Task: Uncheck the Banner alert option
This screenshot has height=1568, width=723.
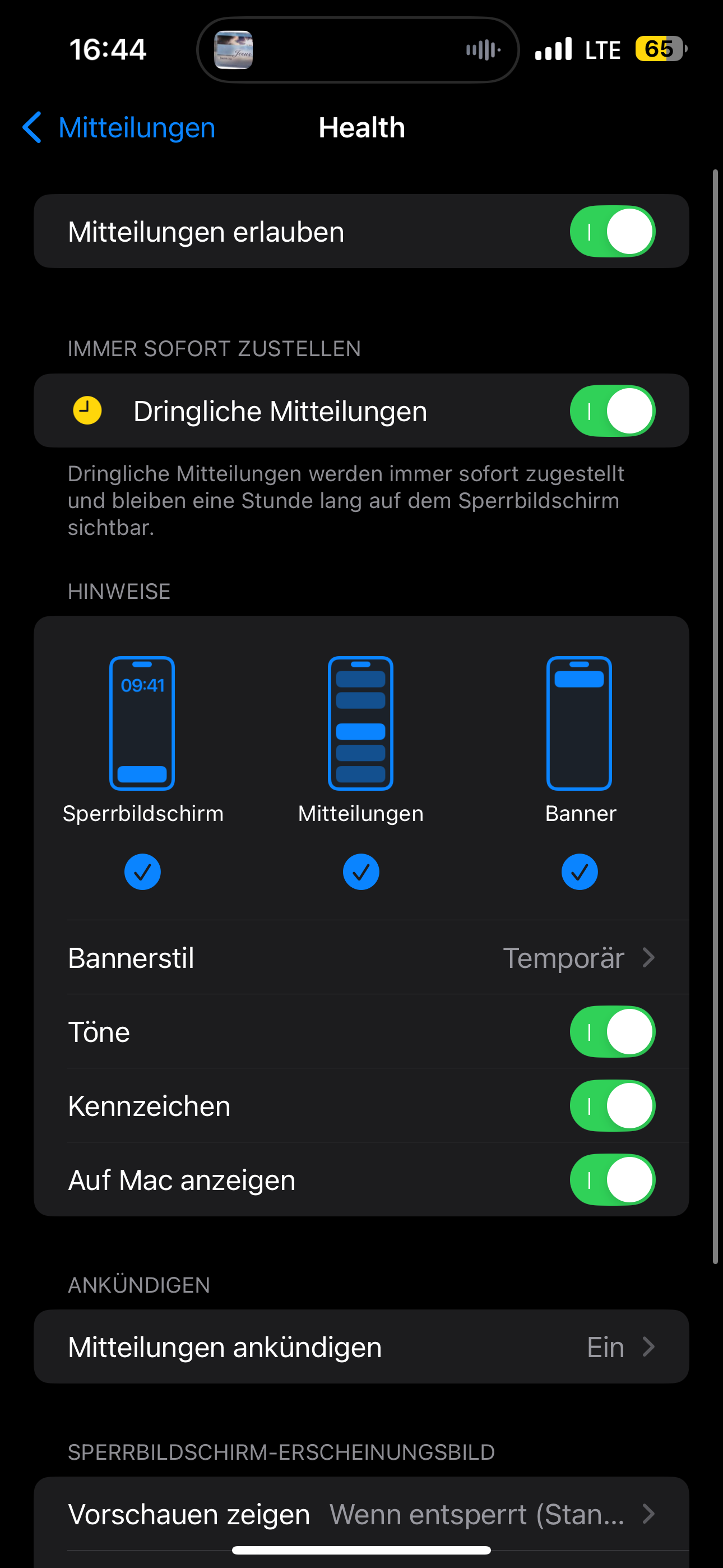Action: click(580, 871)
